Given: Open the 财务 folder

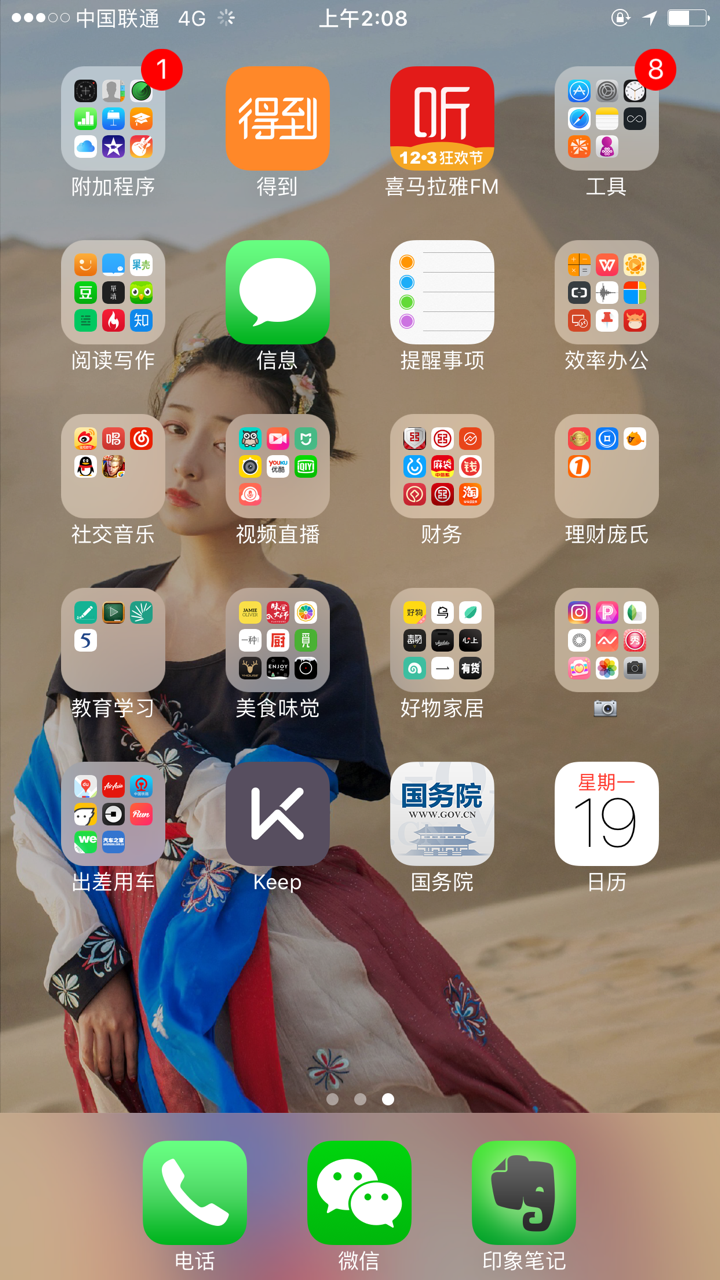Looking at the screenshot, I should 442,466.
